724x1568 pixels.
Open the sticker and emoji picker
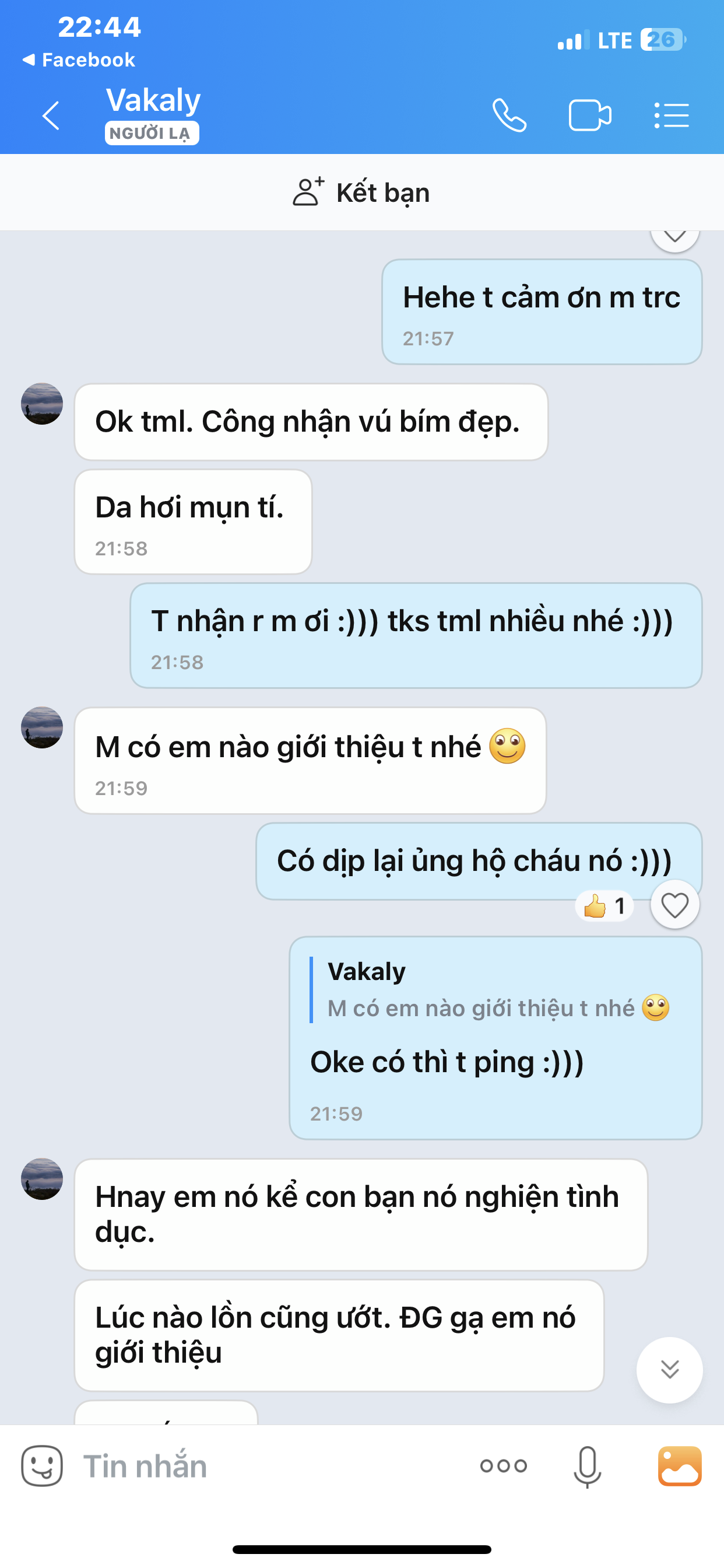point(42,1466)
